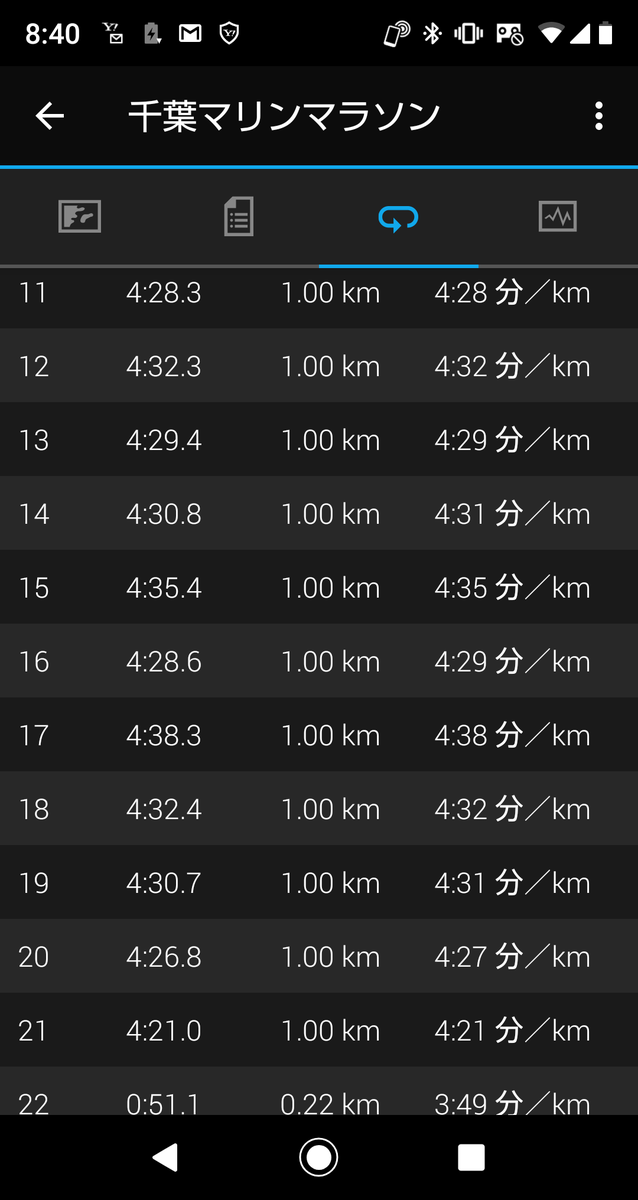
Task: Go back from 千葉マリンマラソン activity
Action: click(x=50, y=116)
